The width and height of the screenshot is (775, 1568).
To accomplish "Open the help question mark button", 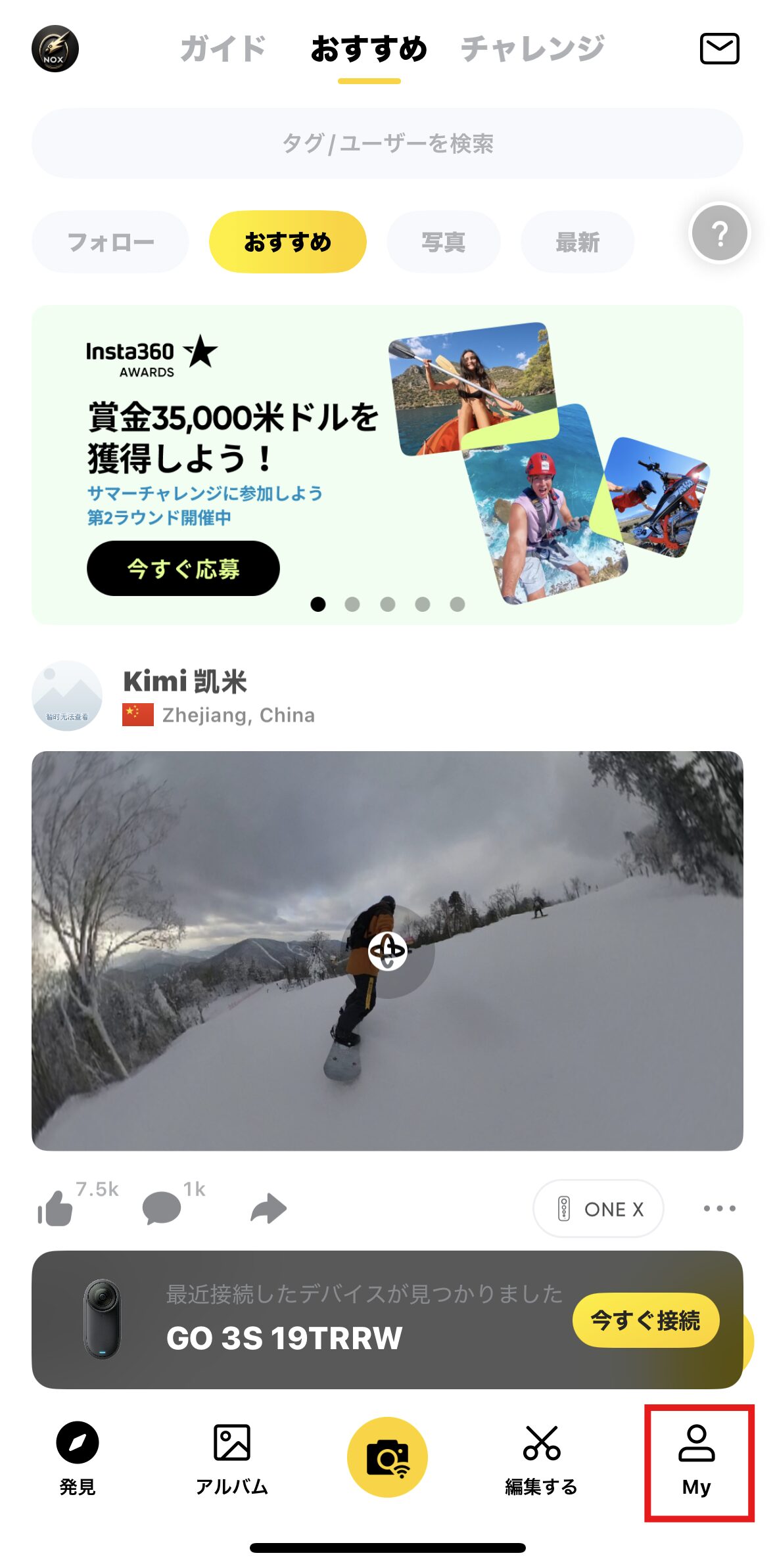I will pyautogui.click(x=720, y=233).
